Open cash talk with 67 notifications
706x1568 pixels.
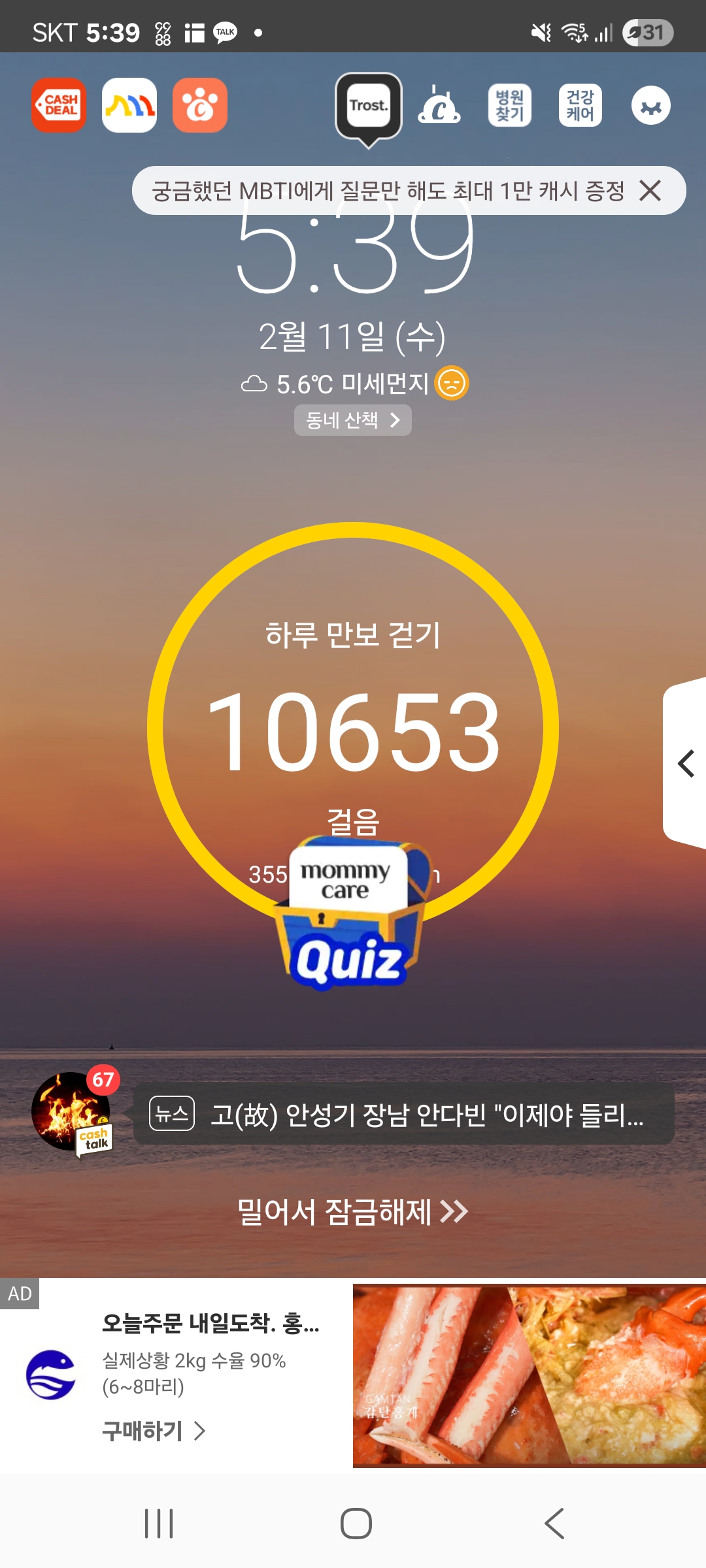(73, 1112)
